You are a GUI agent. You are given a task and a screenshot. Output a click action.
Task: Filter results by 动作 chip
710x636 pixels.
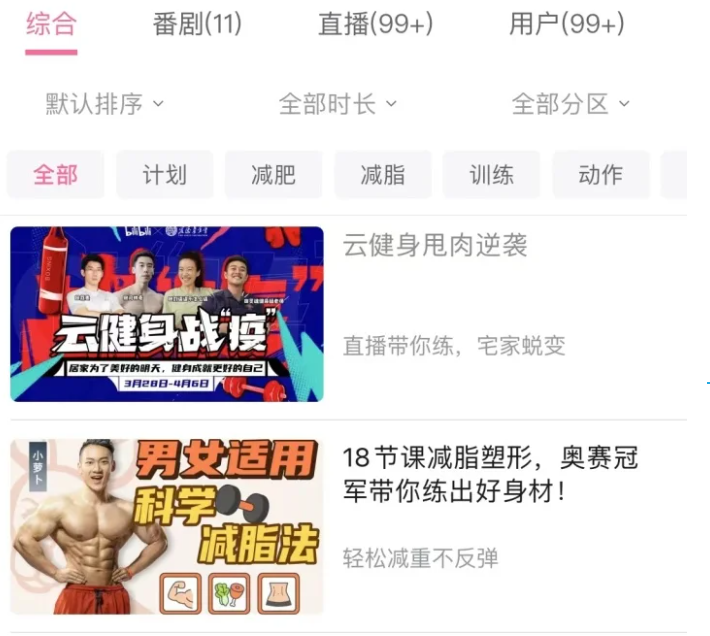600,175
